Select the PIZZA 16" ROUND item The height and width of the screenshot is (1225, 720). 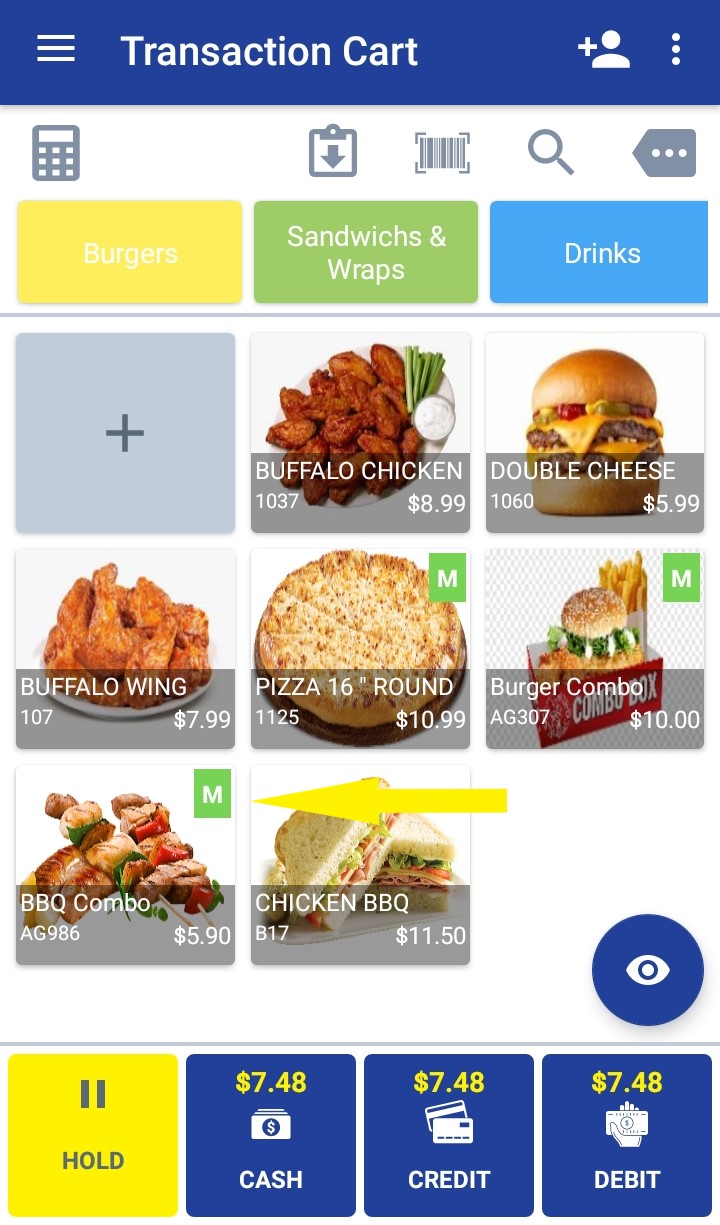point(360,649)
